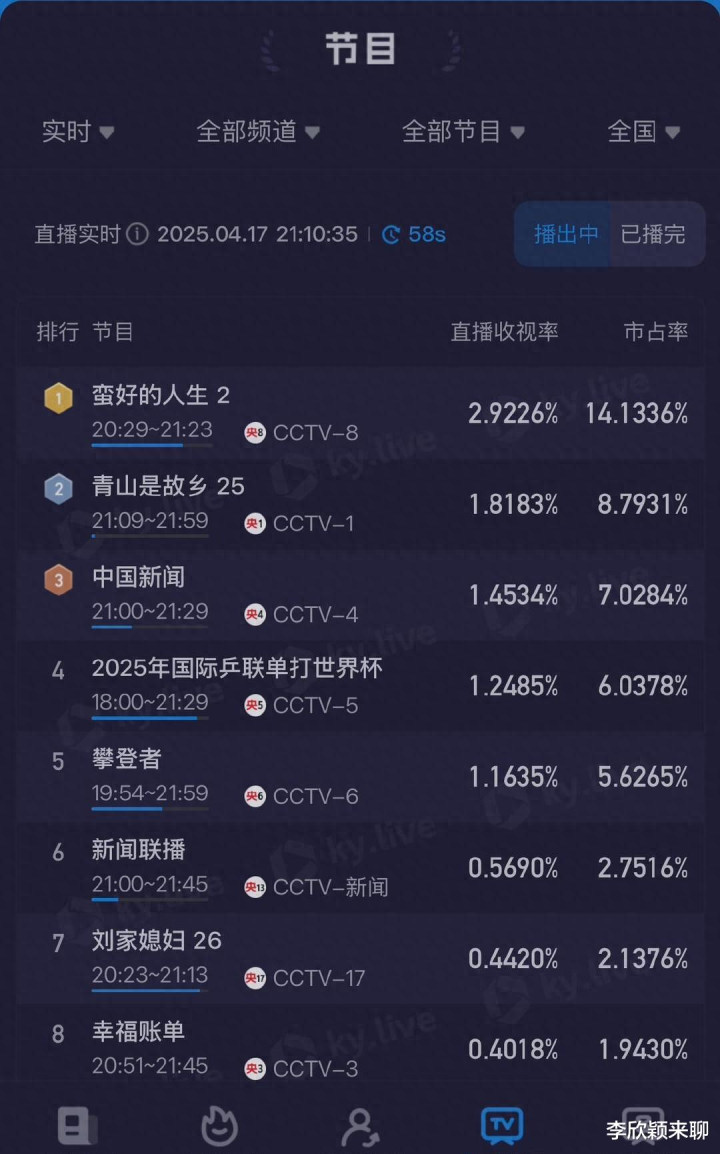Open the 刘家媳妇 26 program row
The height and width of the screenshot is (1154, 720).
tap(360, 959)
